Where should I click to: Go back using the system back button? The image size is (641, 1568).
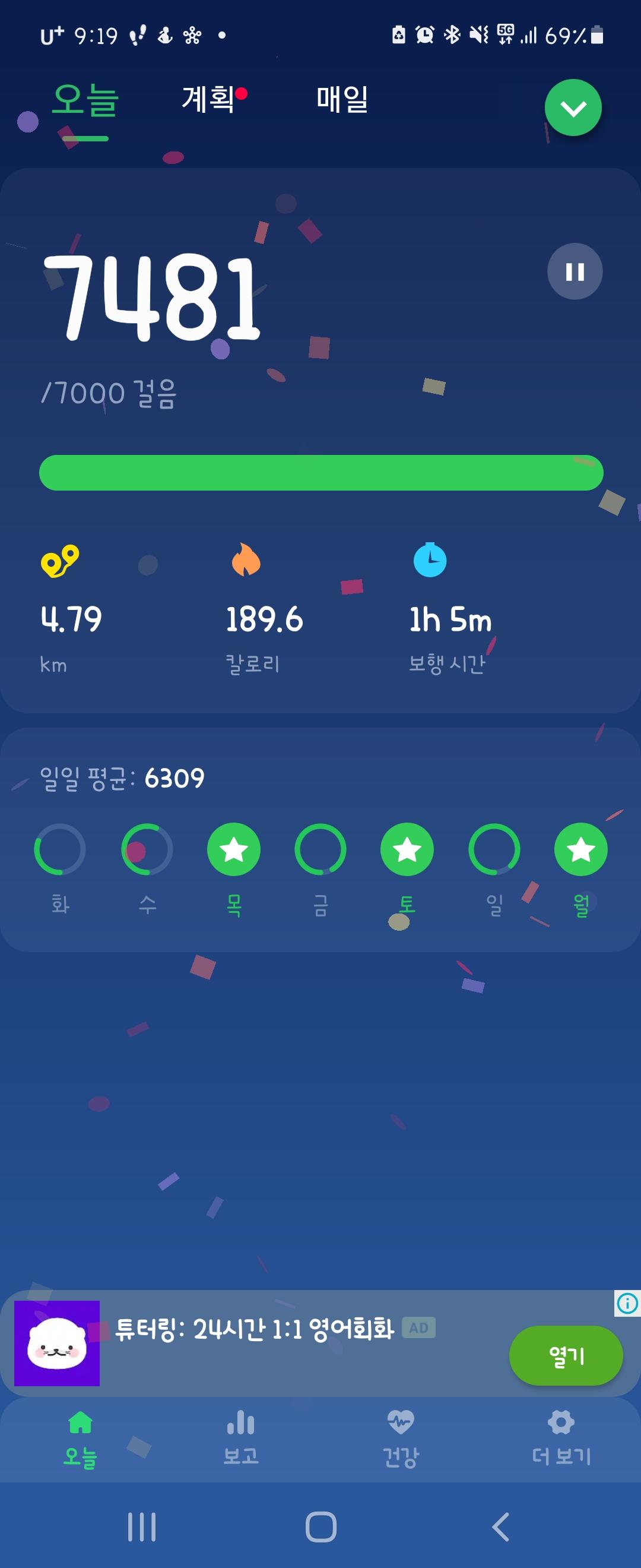(500, 1526)
